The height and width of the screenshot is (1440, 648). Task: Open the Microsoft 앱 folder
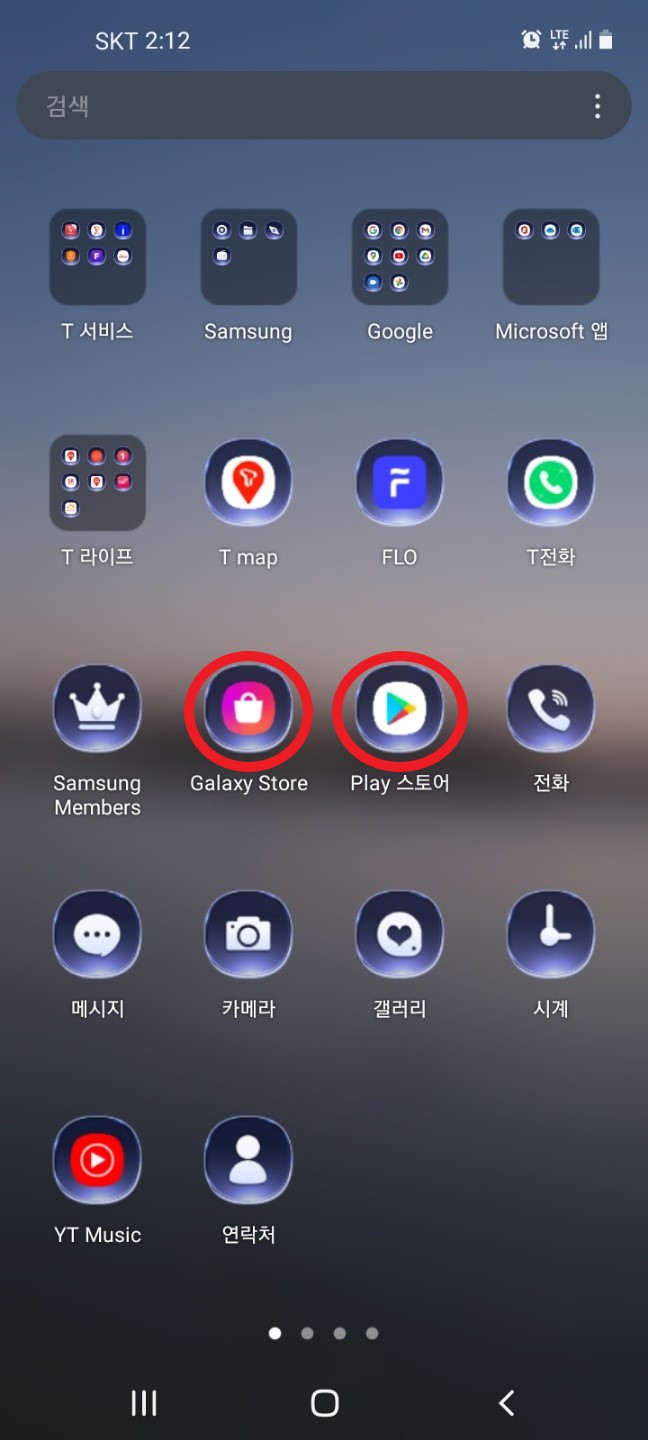pos(551,258)
